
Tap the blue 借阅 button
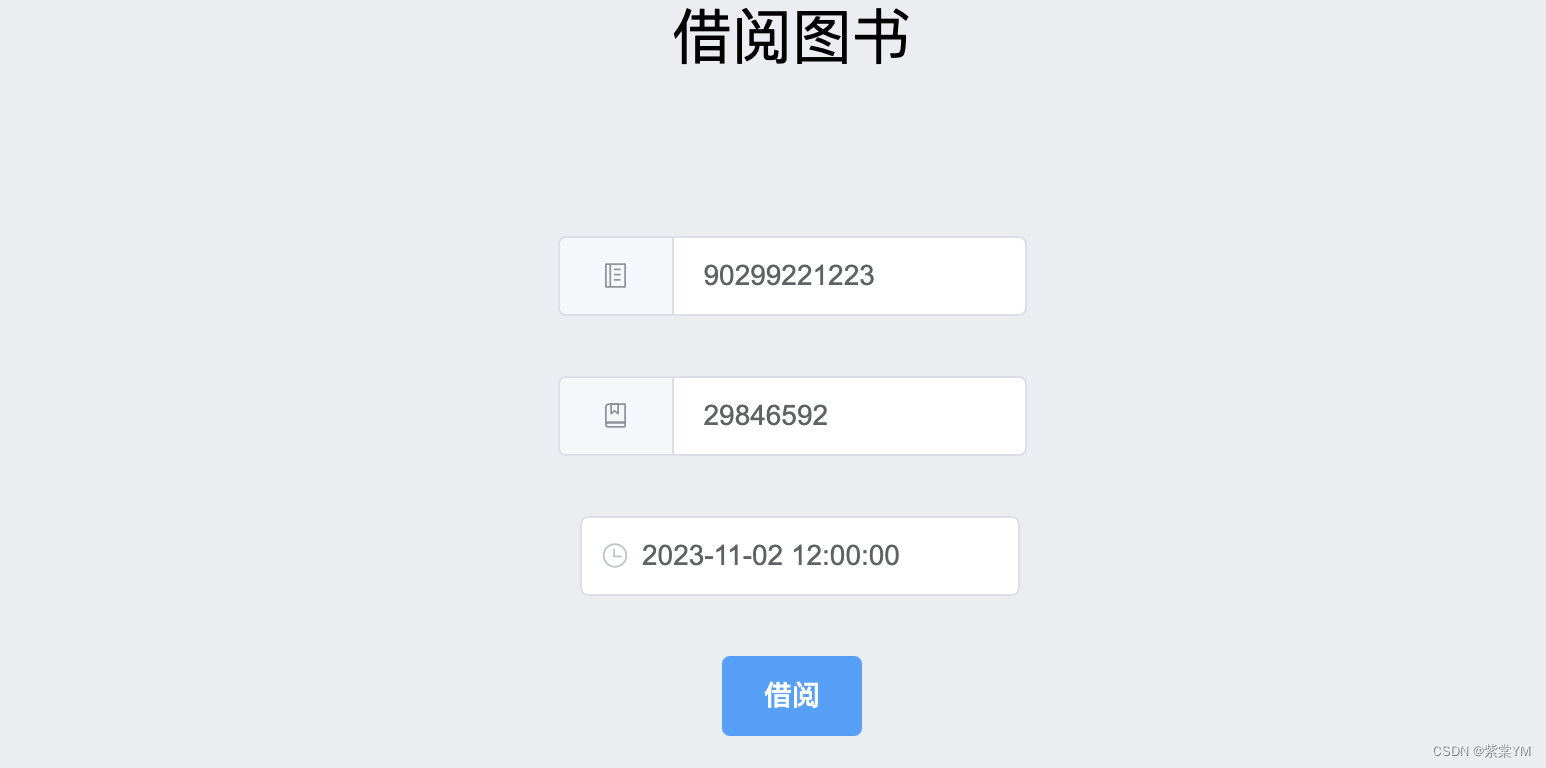(x=791, y=696)
